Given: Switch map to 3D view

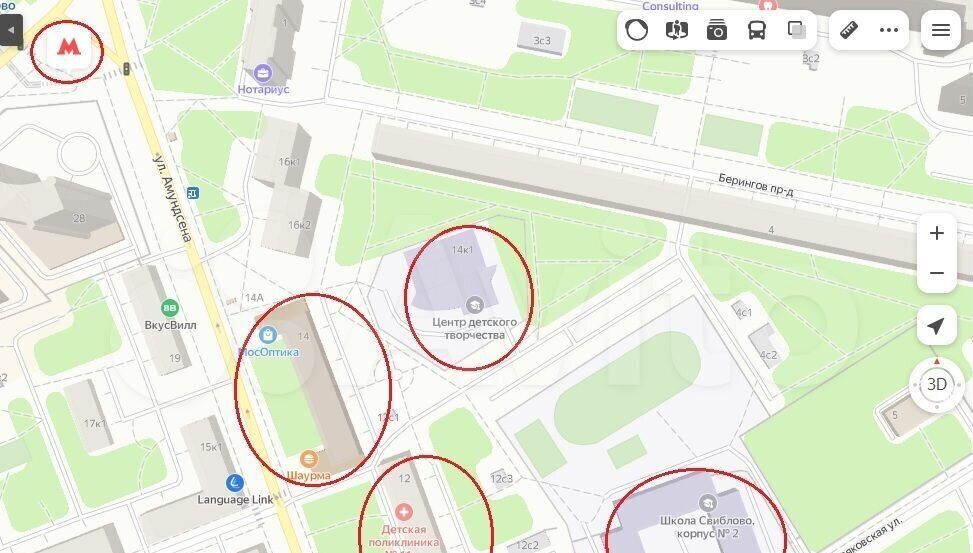Looking at the screenshot, I should coord(937,384).
